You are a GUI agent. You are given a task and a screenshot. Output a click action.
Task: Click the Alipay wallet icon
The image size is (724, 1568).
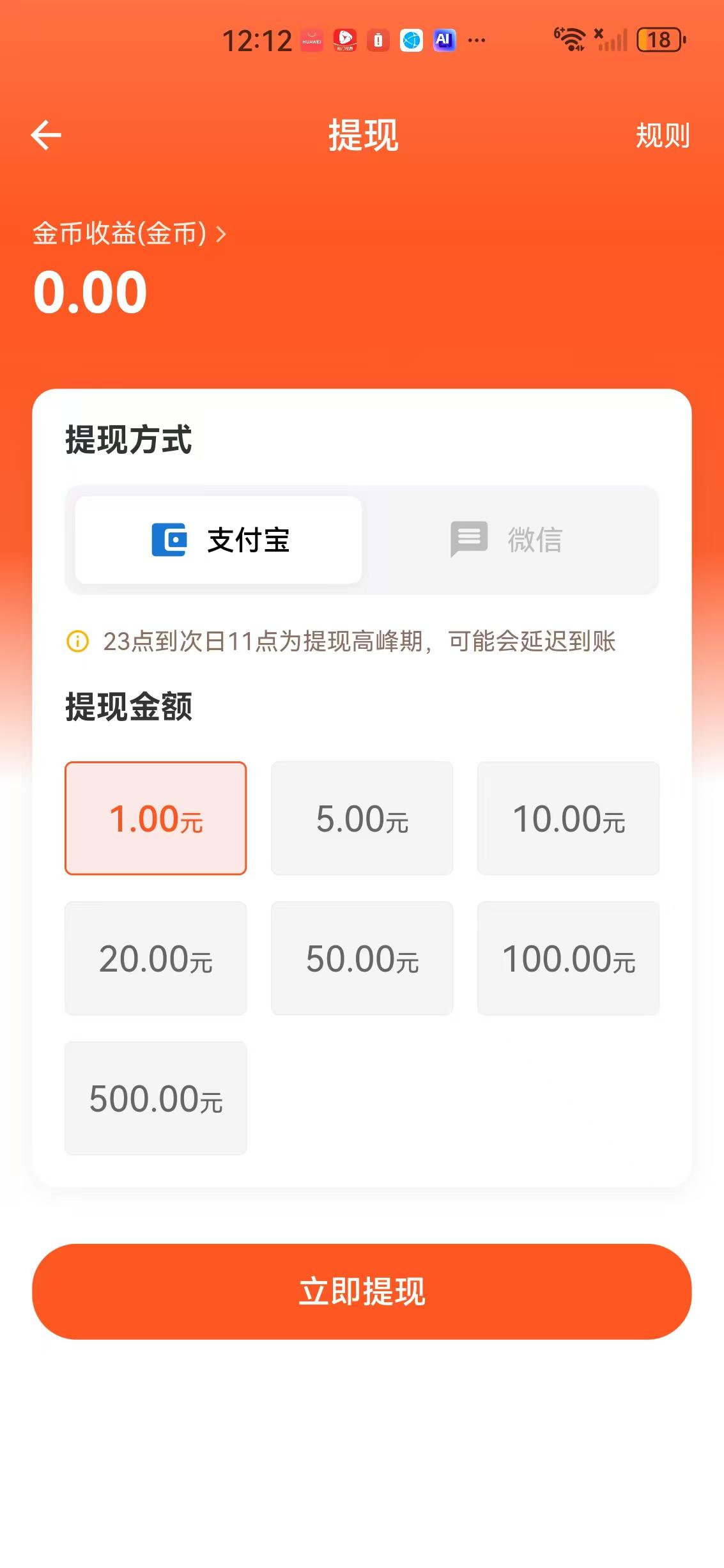click(169, 539)
